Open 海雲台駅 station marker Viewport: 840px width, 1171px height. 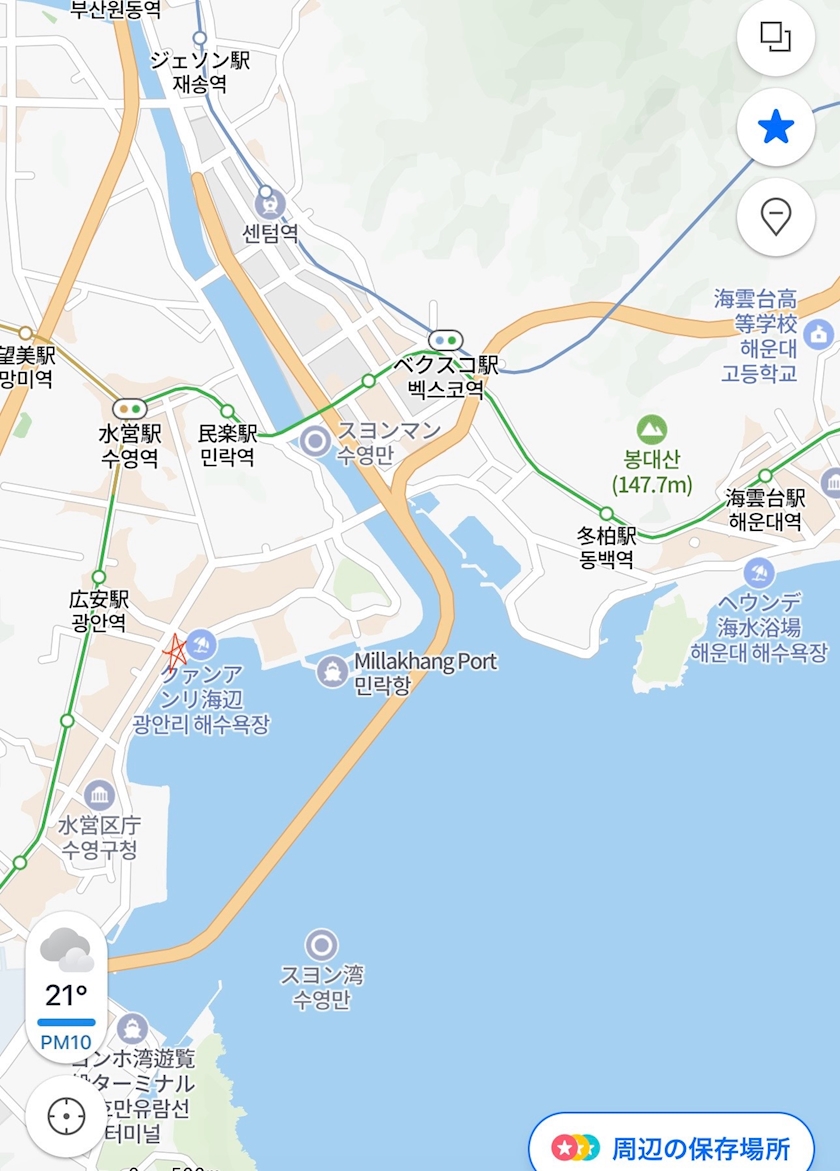pos(765,476)
